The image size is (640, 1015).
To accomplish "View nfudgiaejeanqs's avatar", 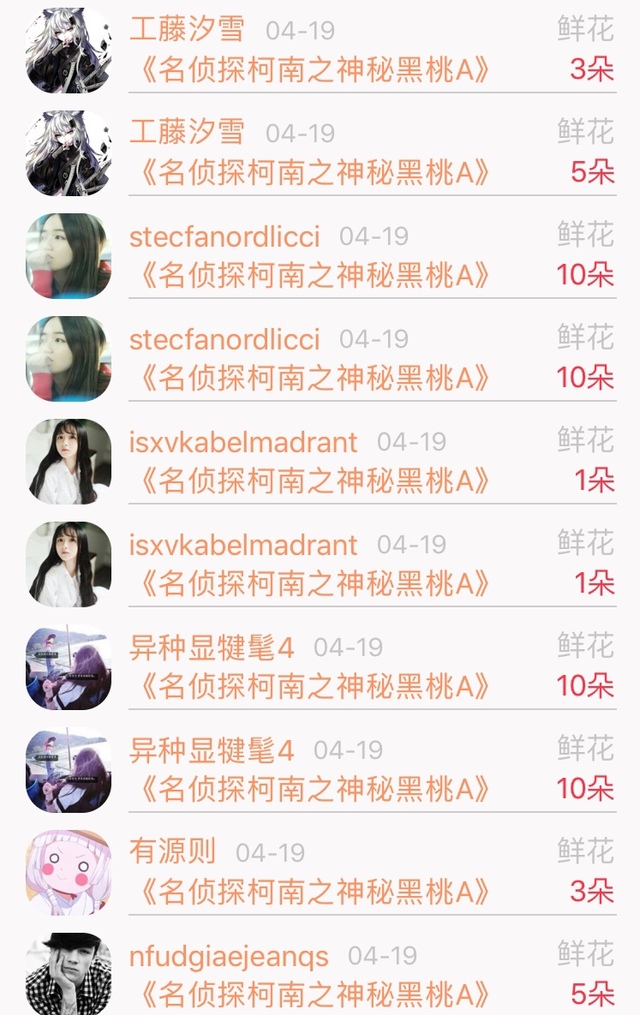I will 68,973.
